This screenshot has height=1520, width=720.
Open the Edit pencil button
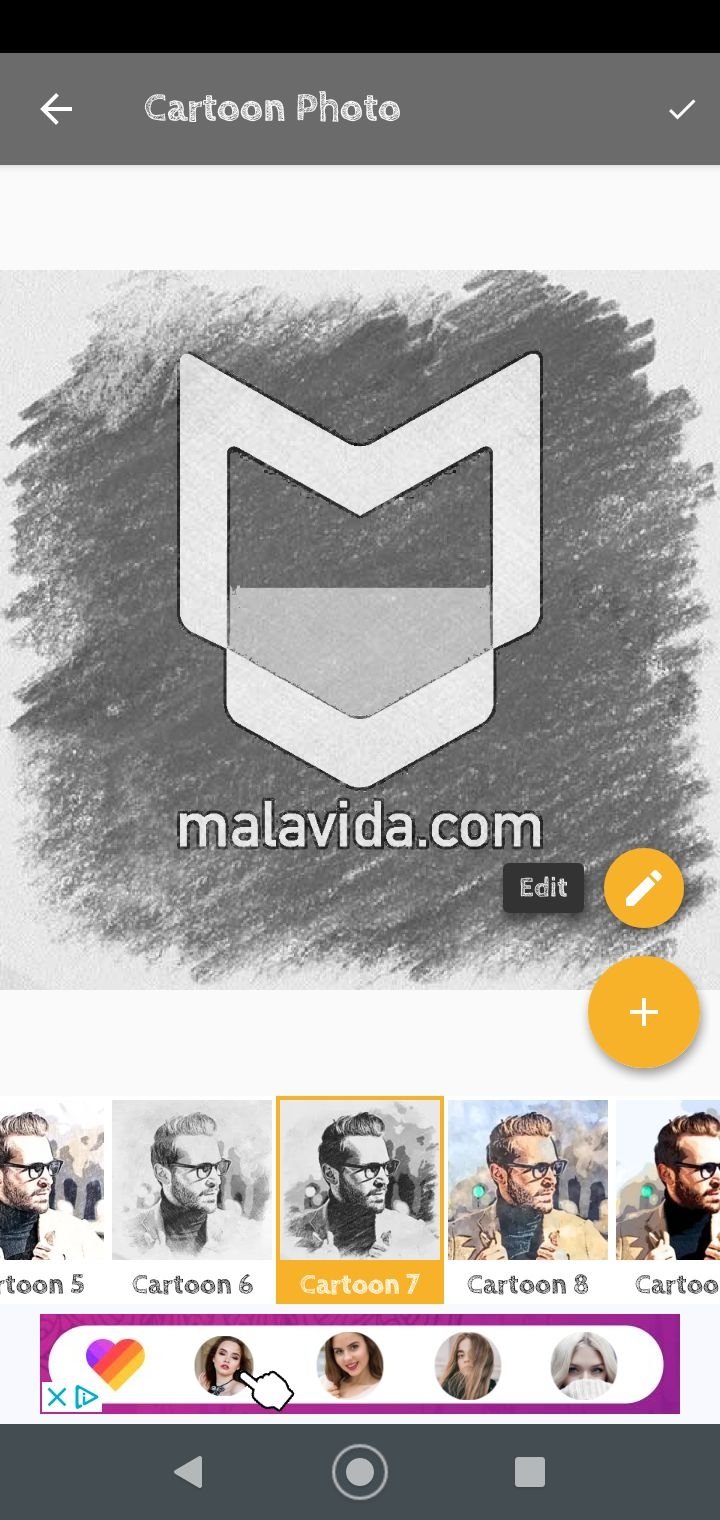(644, 887)
